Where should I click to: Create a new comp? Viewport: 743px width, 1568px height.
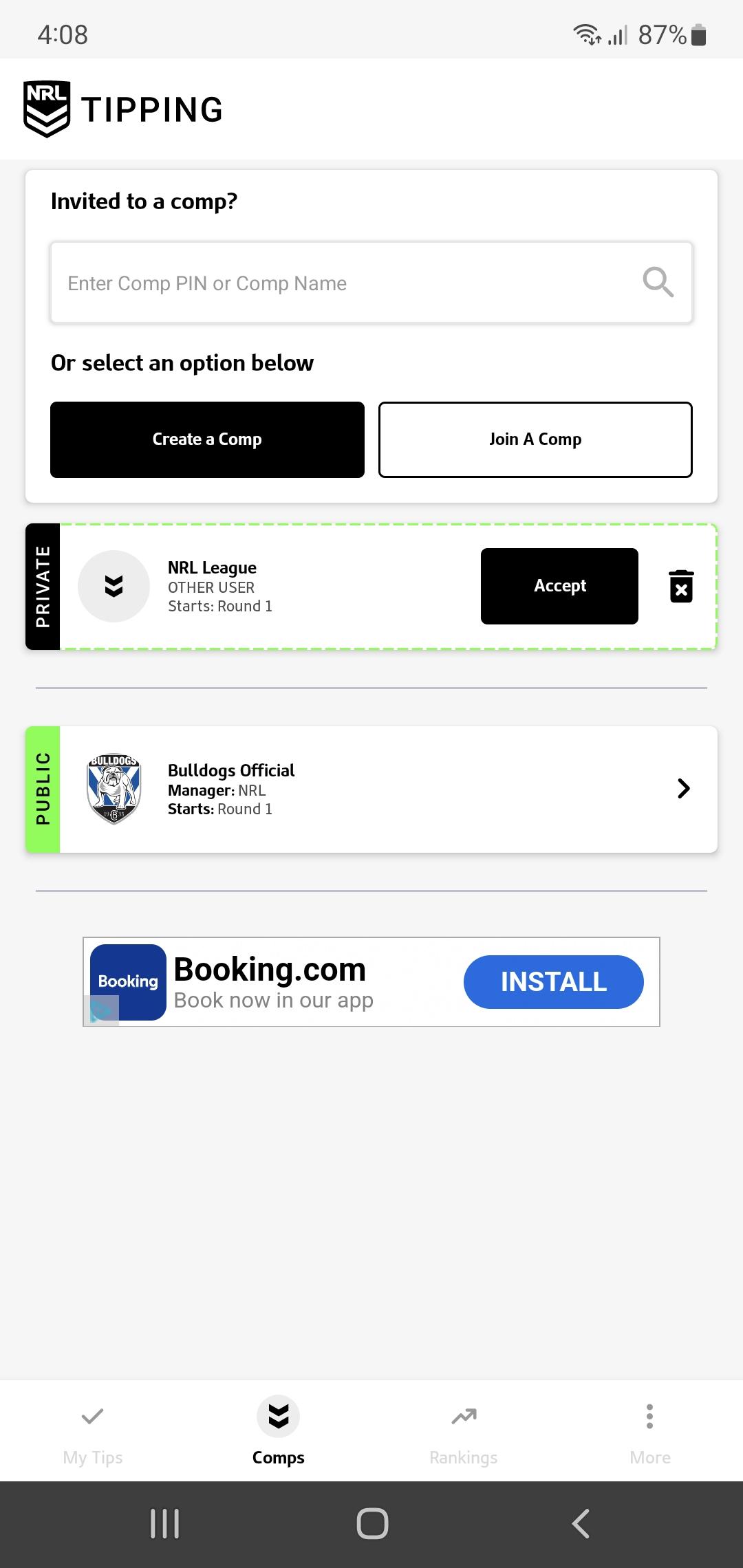click(x=207, y=439)
